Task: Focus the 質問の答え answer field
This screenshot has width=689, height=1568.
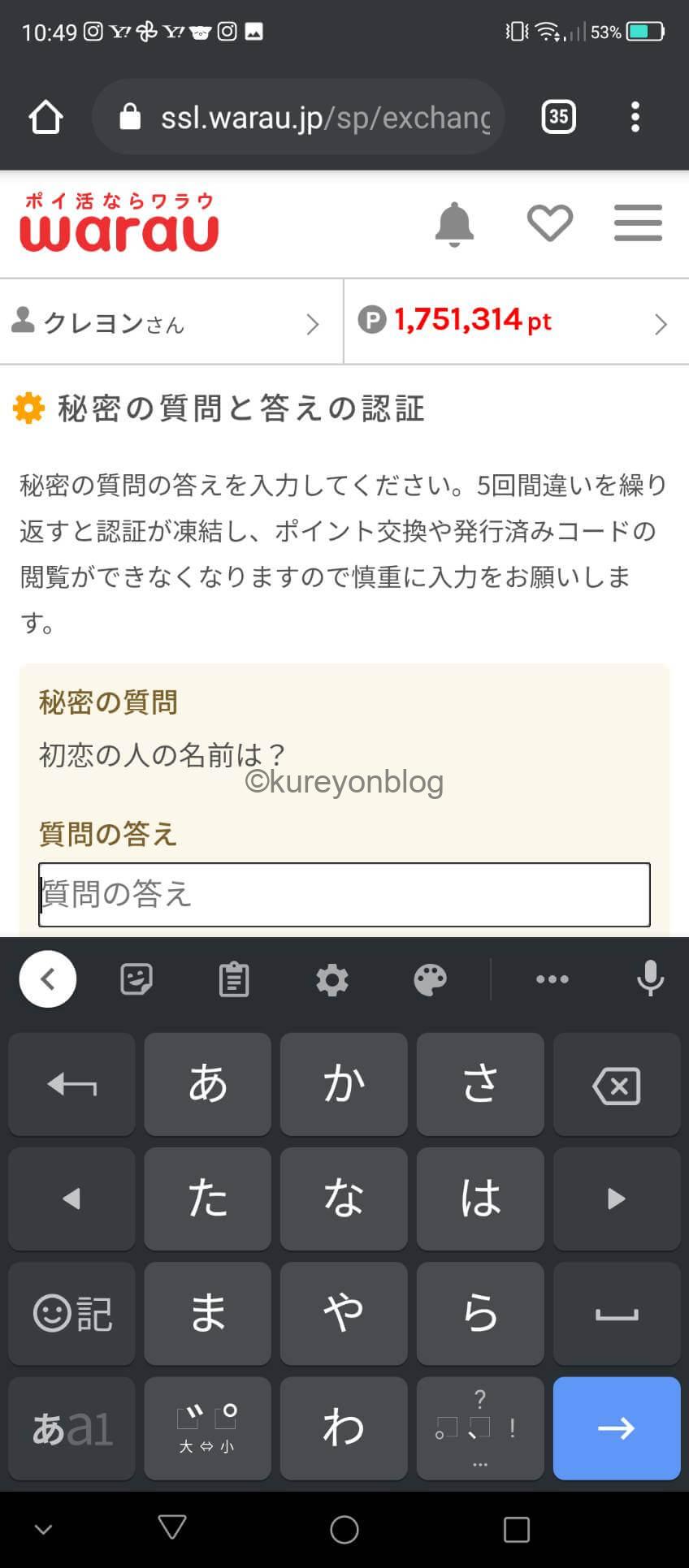Action: [344, 894]
